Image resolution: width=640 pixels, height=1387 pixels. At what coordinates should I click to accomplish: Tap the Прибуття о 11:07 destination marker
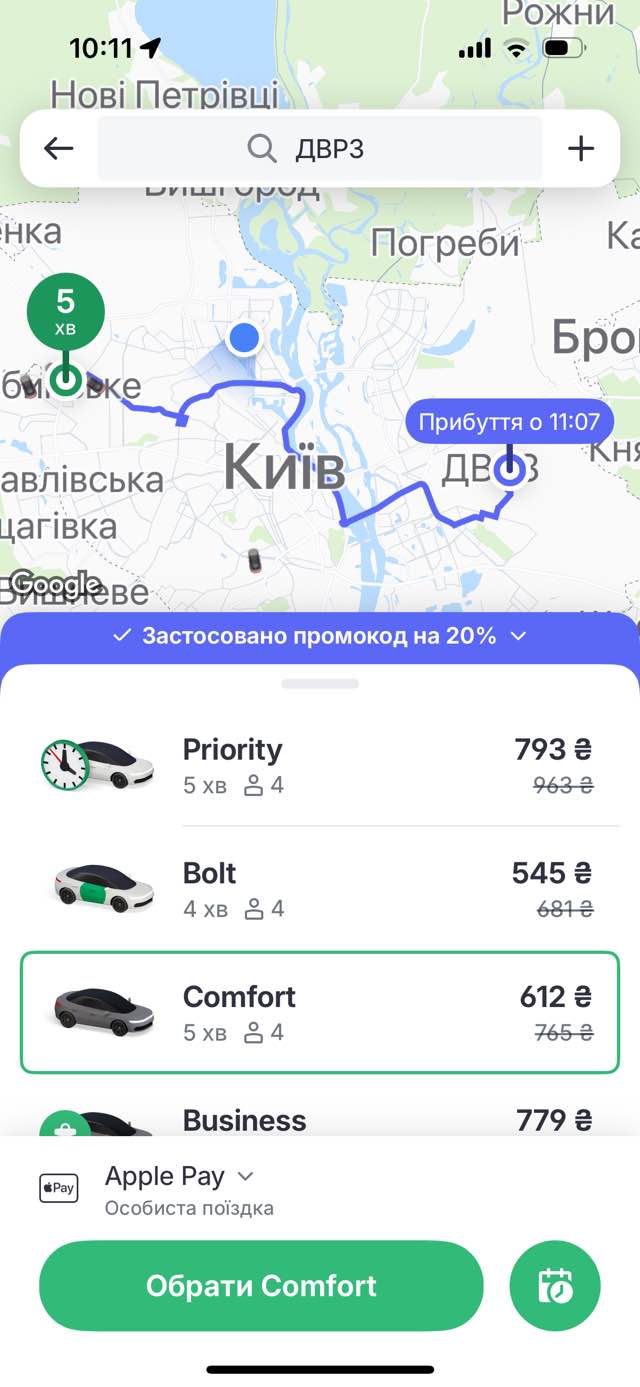509,423
